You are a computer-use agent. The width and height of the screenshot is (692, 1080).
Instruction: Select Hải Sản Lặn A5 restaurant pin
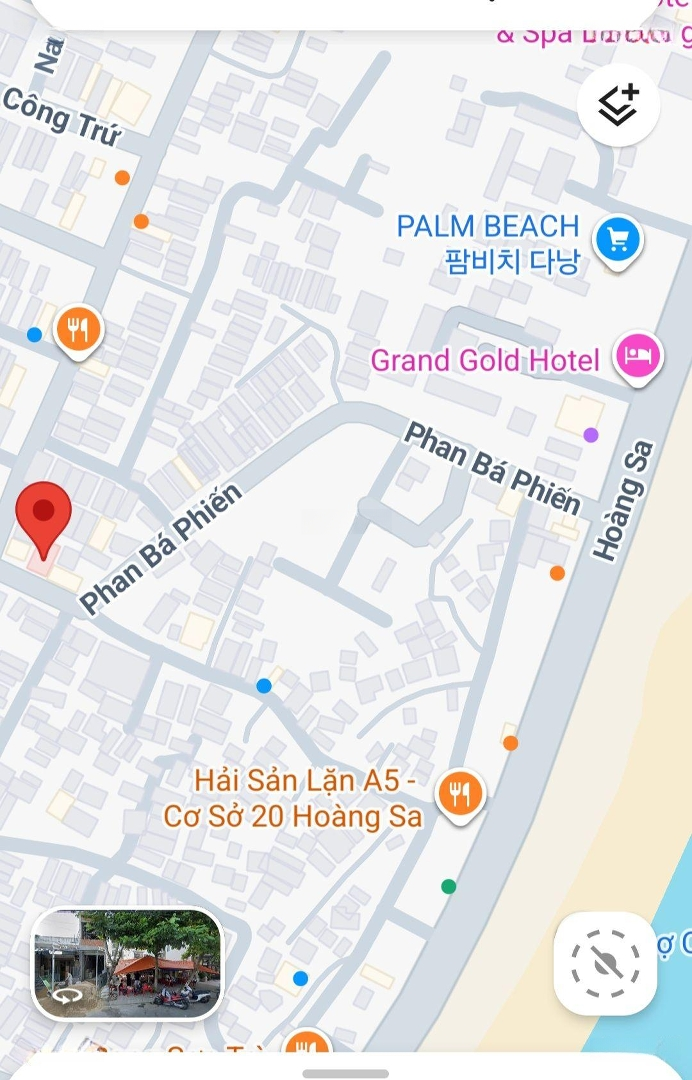460,795
